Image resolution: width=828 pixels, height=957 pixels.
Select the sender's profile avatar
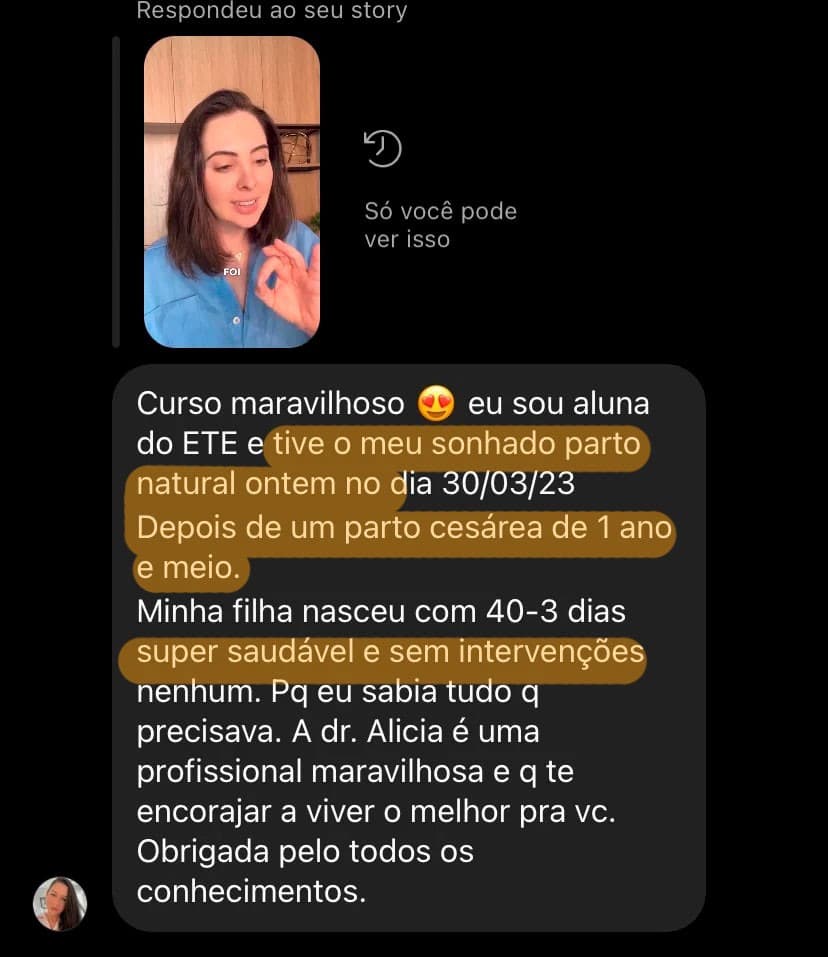coord(60,903)
